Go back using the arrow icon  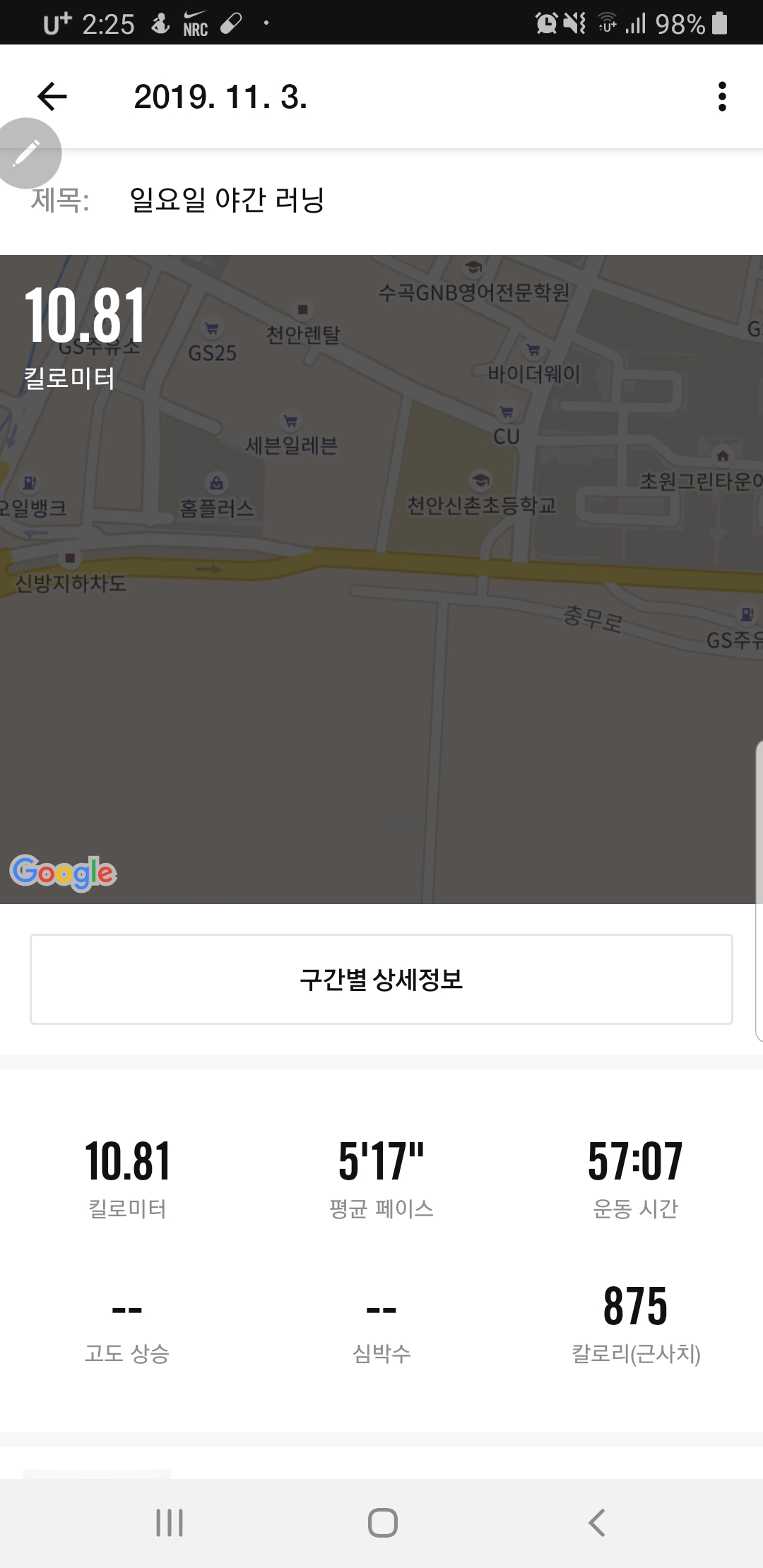click(52, 97)
